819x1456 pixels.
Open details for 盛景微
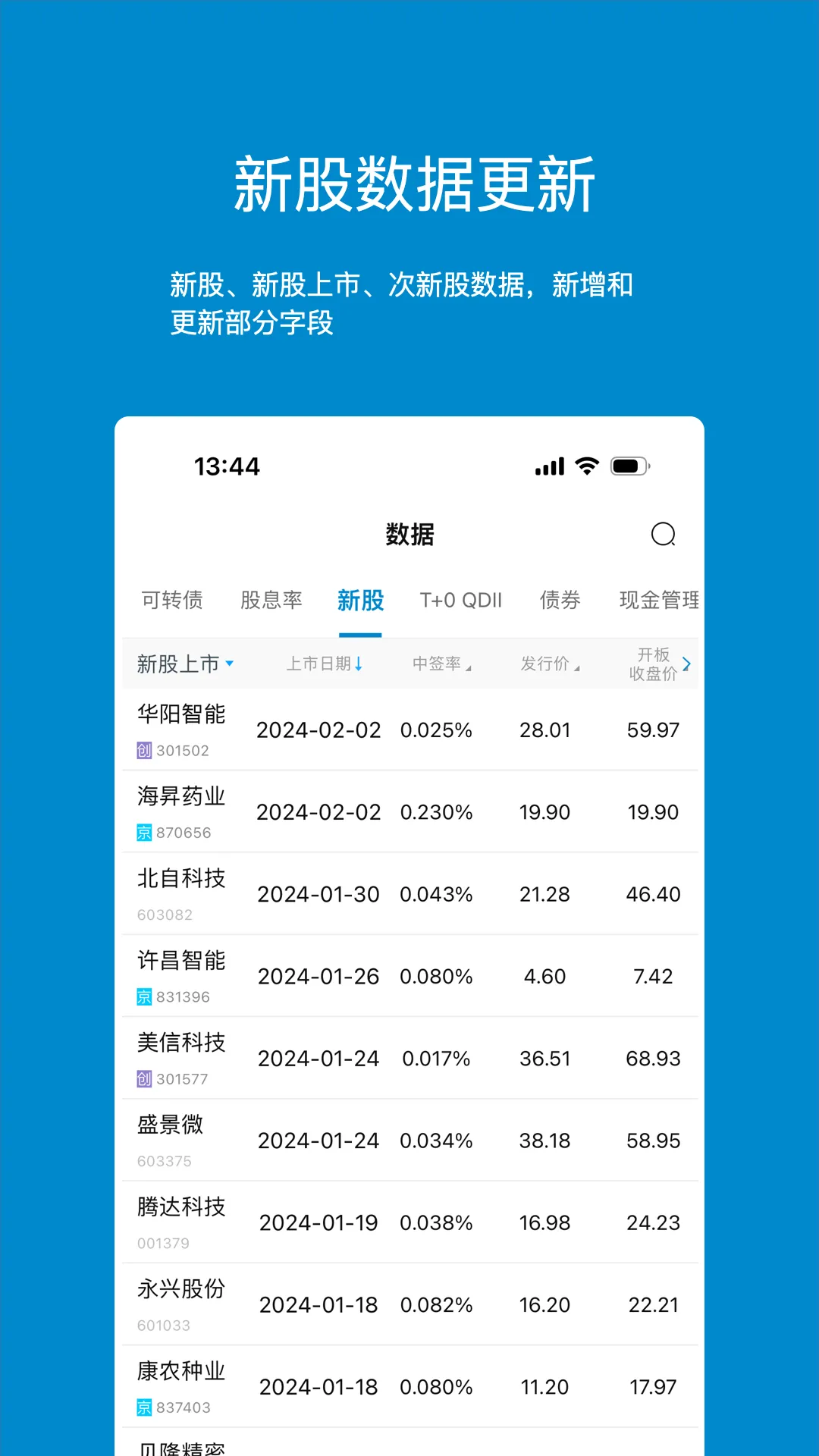pos(409,1140)
